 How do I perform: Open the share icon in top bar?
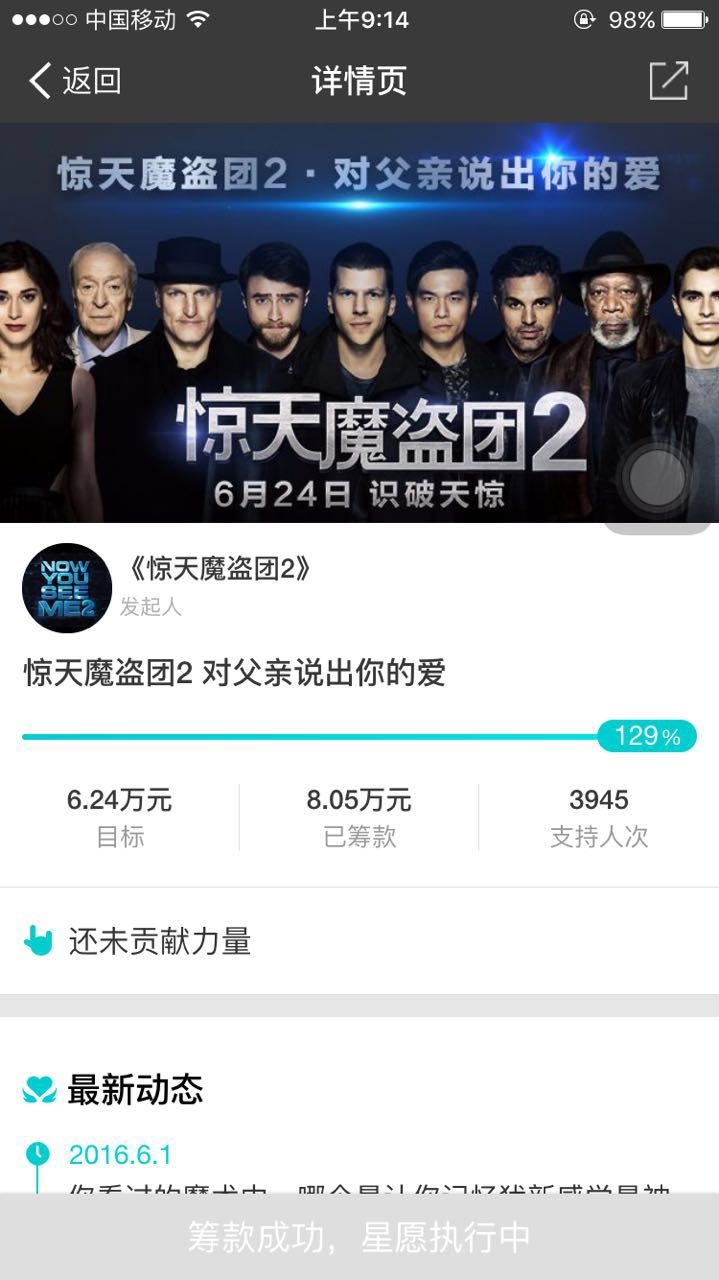click(668, 81)
